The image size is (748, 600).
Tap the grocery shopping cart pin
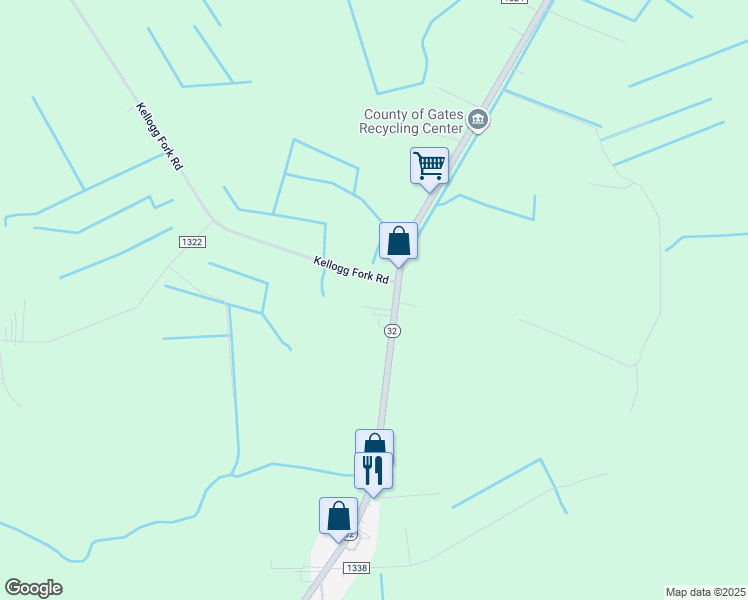[x=429, y=167]
